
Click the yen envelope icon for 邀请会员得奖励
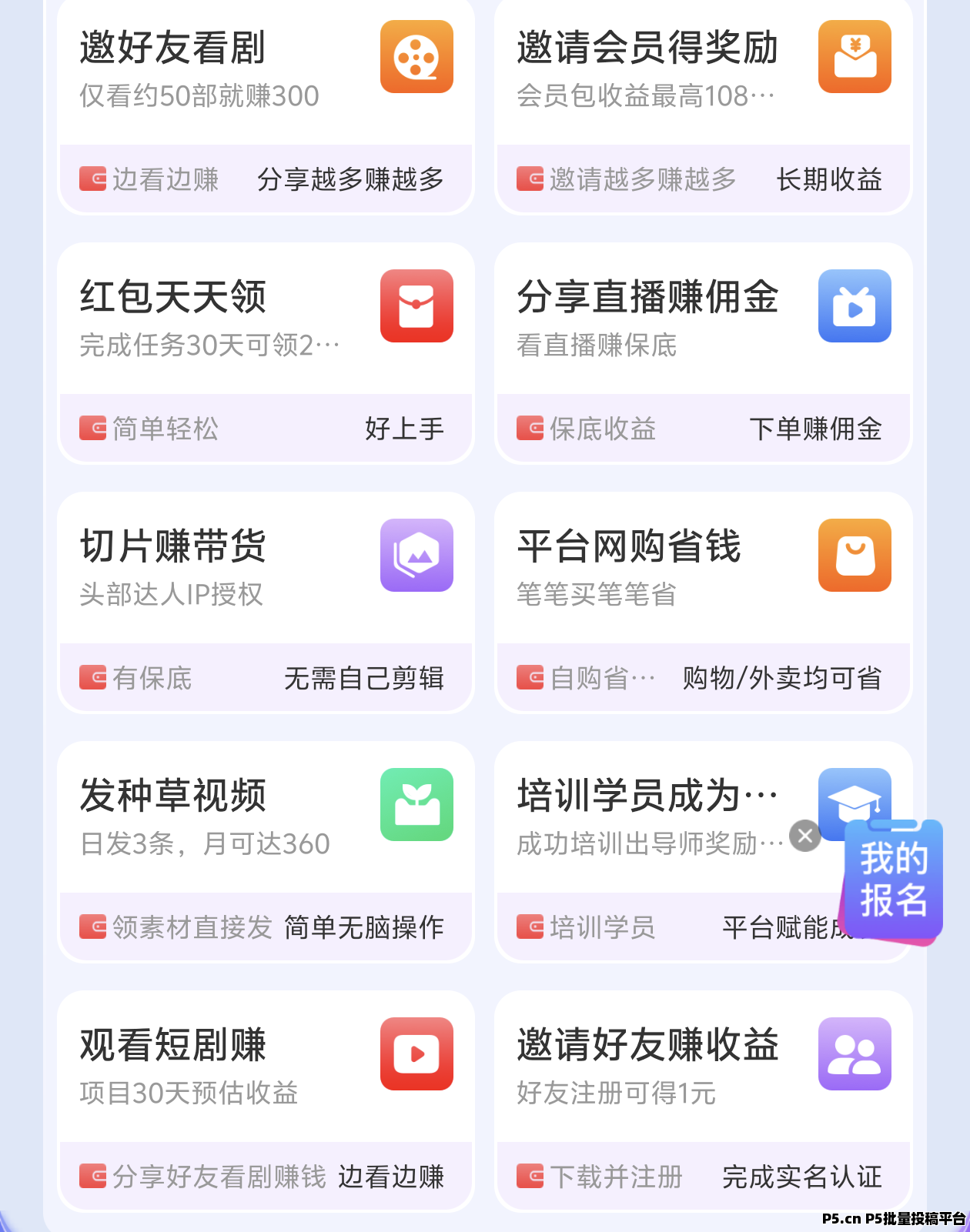click(x=855, y=56)
